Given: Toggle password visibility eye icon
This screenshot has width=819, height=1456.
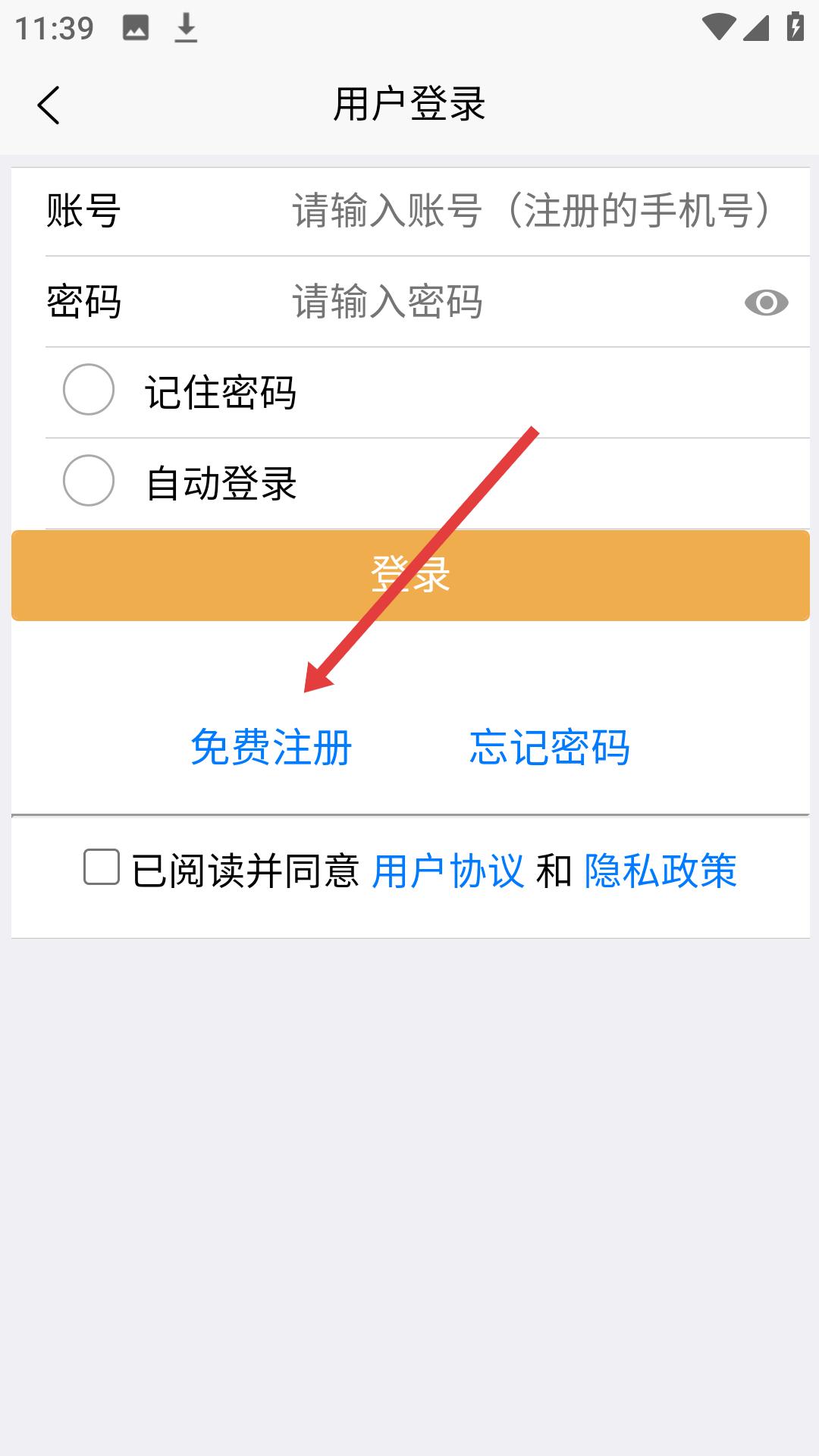Looking at the screenshot, I should tap(766, 303).
